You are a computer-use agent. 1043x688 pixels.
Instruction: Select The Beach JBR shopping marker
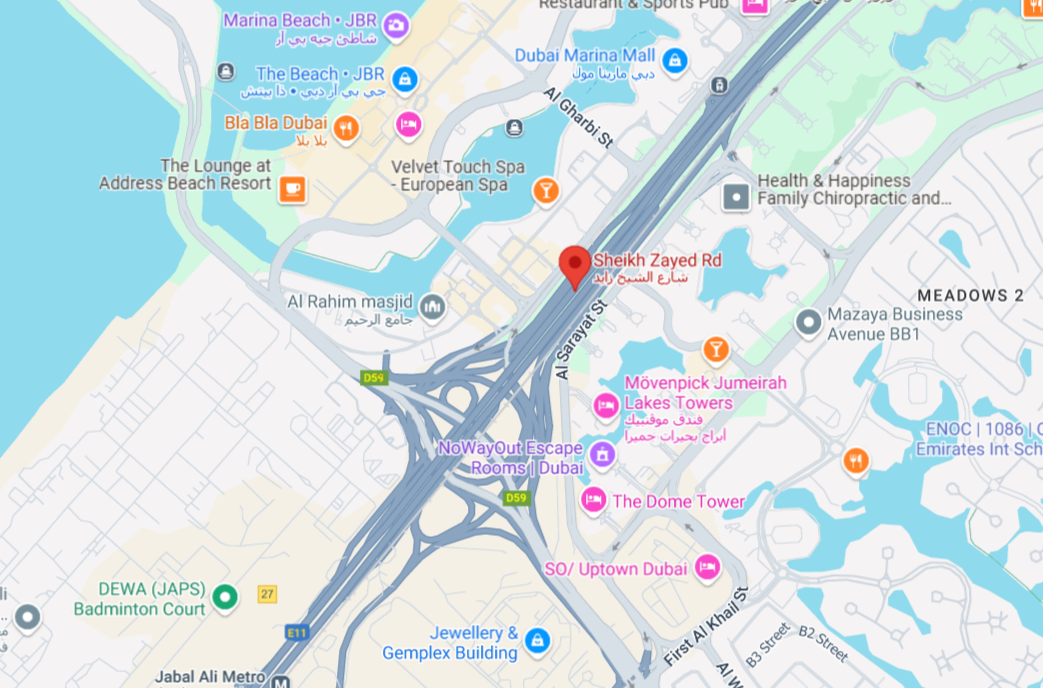tap(404, 78)
